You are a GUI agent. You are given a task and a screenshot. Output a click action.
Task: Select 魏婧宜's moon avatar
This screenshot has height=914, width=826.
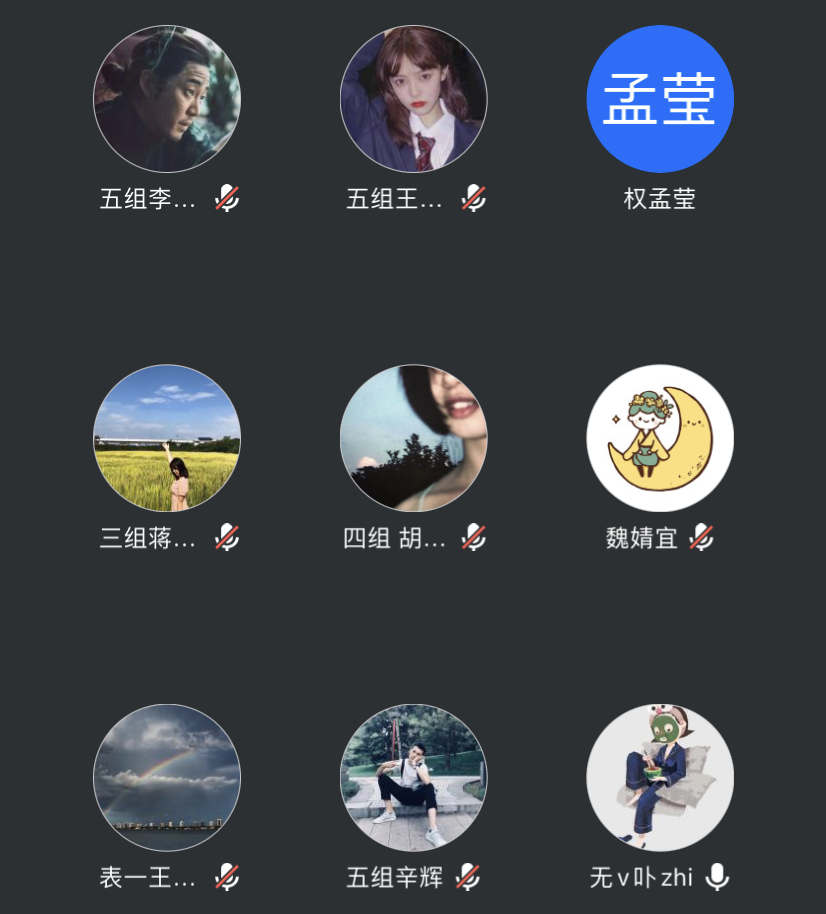point(660,438)
